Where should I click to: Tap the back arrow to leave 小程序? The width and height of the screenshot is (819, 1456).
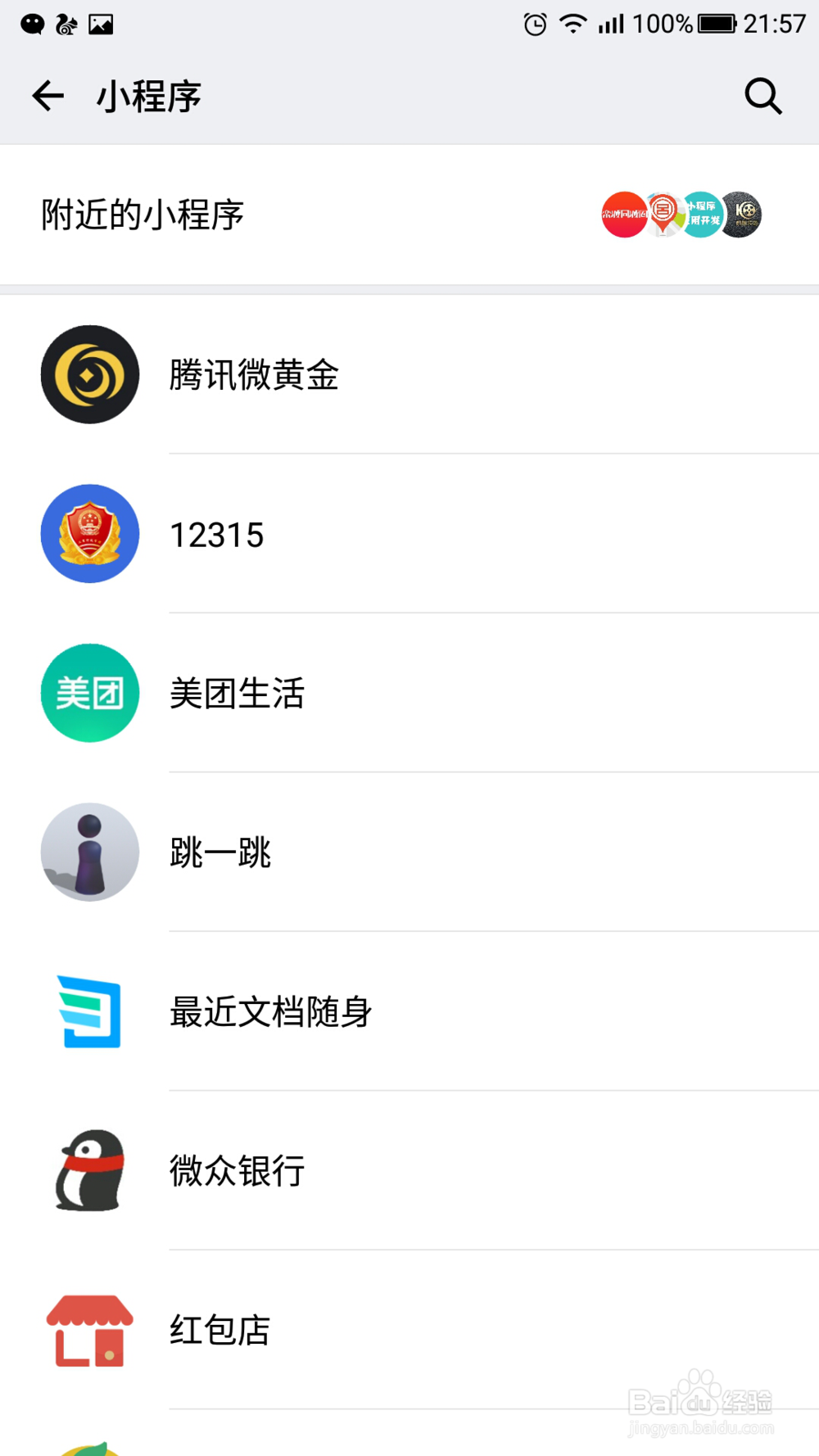tap(48, 95)
